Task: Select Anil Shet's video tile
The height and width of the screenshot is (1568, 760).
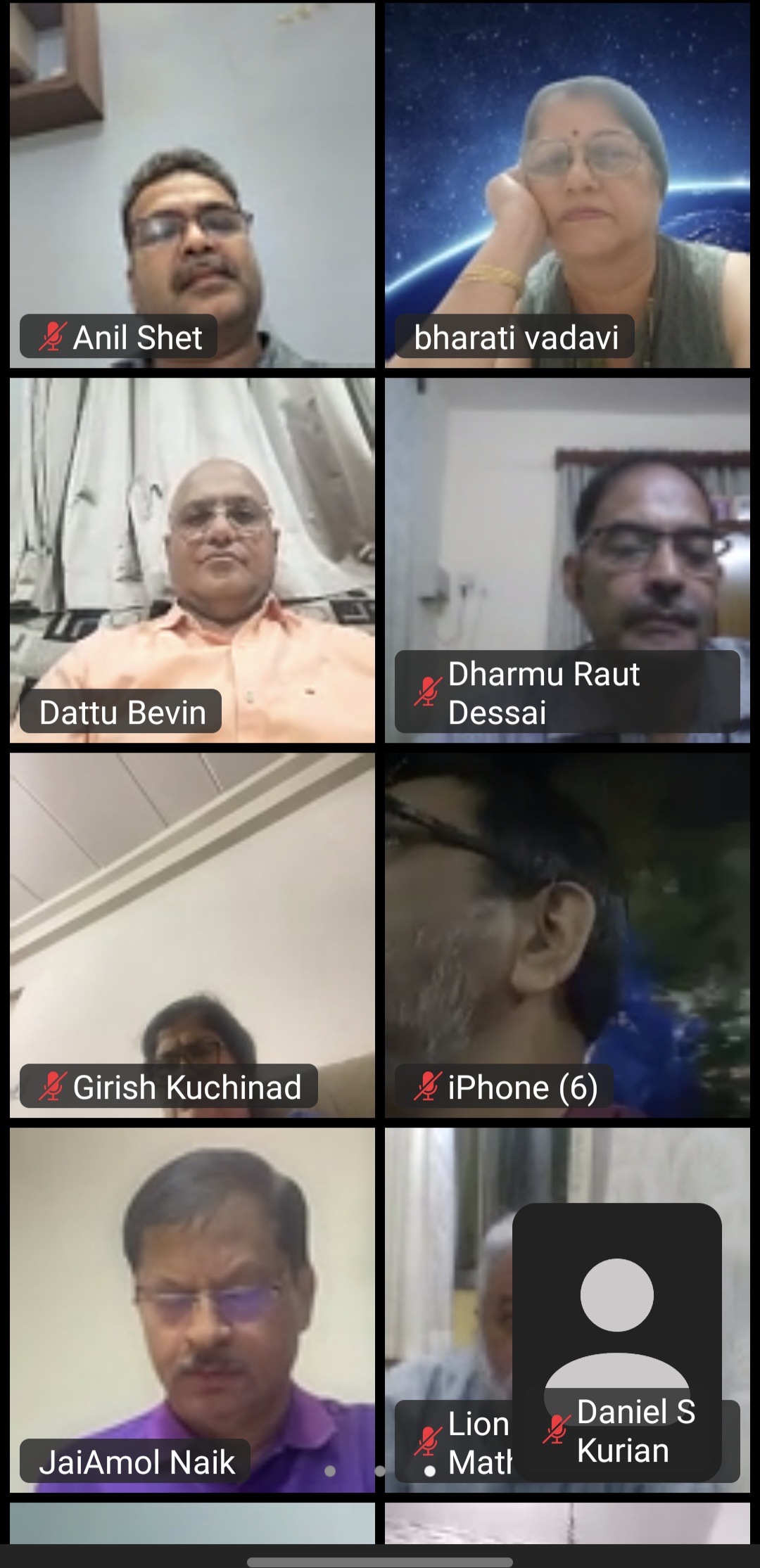Action: coord(192,184)
